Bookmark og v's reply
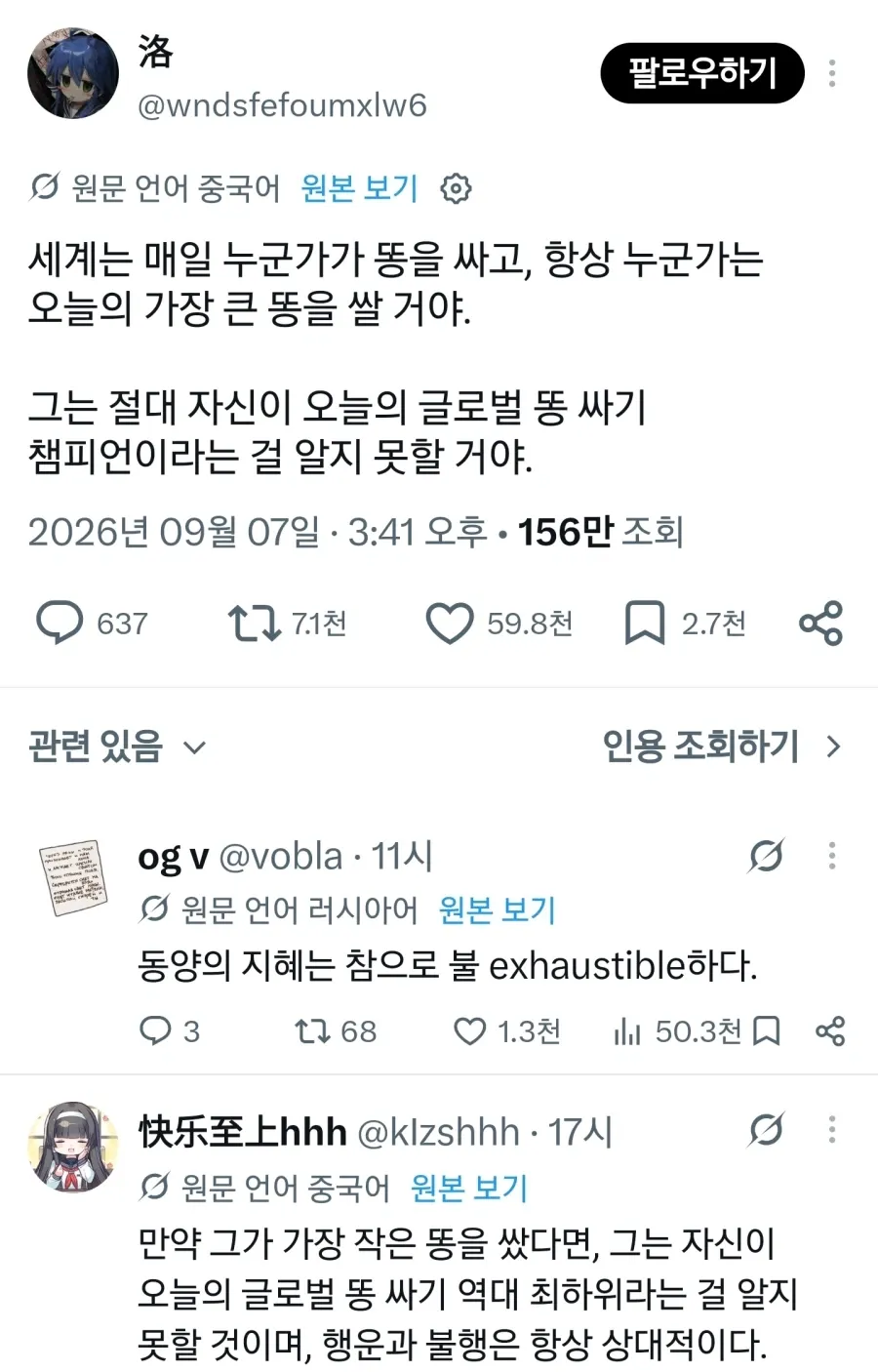 (x=767, y=1031)
